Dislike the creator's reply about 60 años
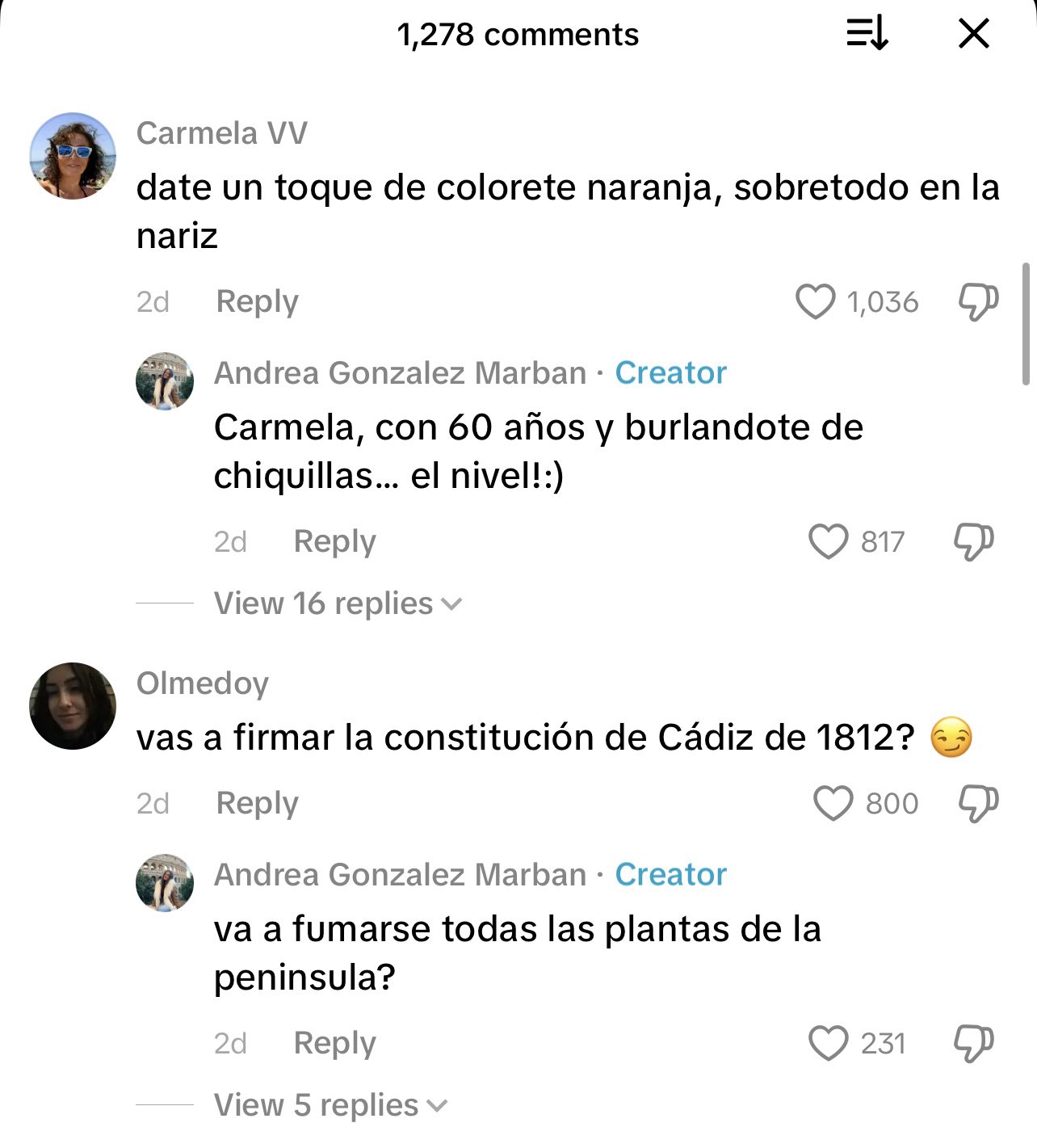This screenshot has height=1148, width=1037. (974, 542)
